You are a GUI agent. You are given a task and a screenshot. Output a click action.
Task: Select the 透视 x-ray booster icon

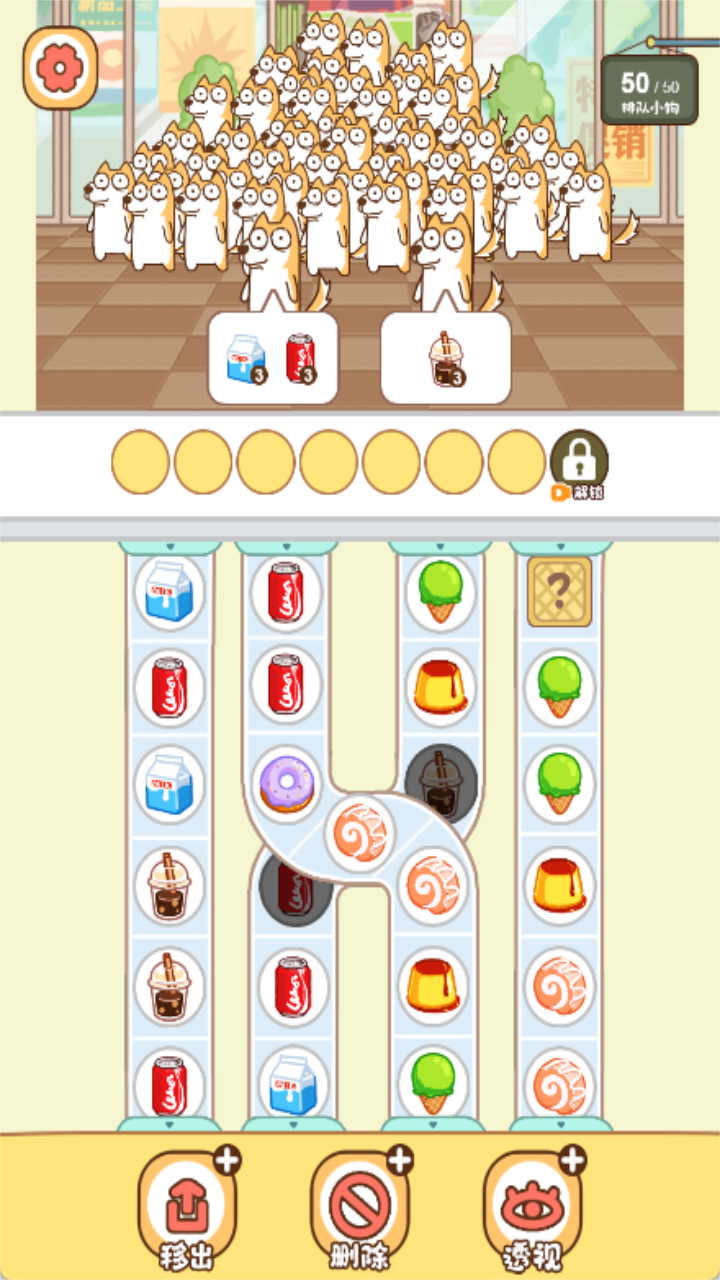[530, 1203]
